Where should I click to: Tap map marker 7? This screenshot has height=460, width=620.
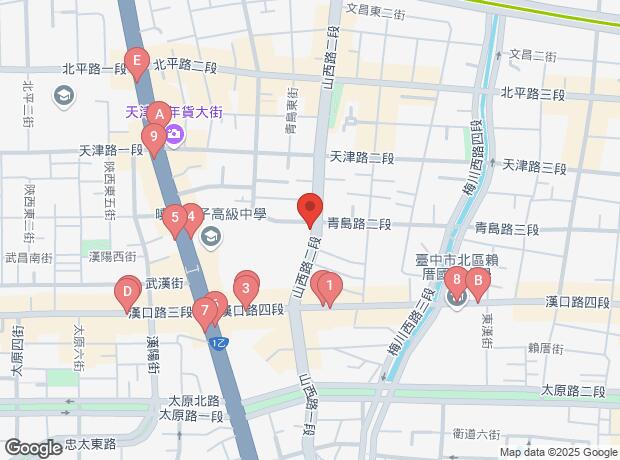tap(205, 310)
